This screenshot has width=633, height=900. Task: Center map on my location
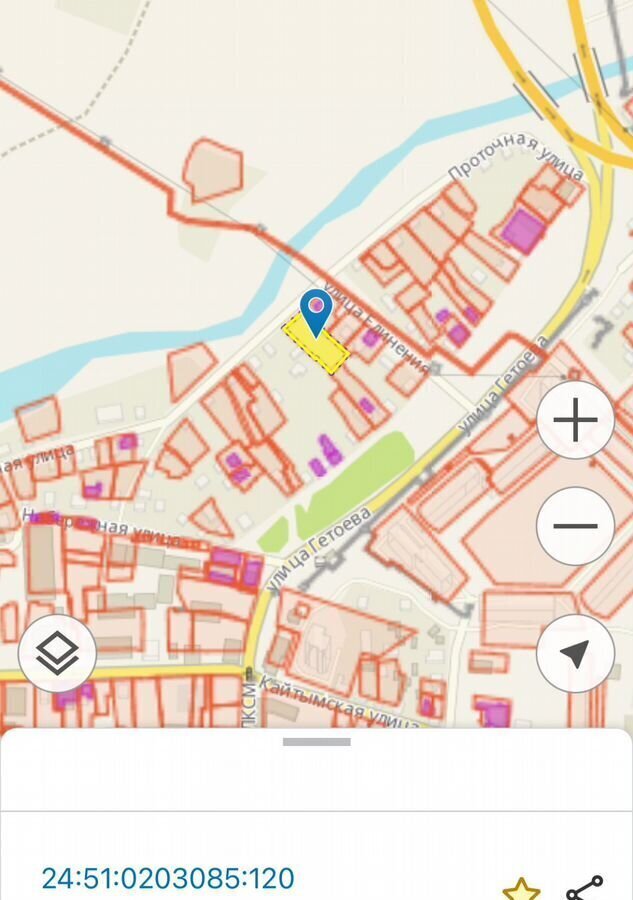click(575, 654)
